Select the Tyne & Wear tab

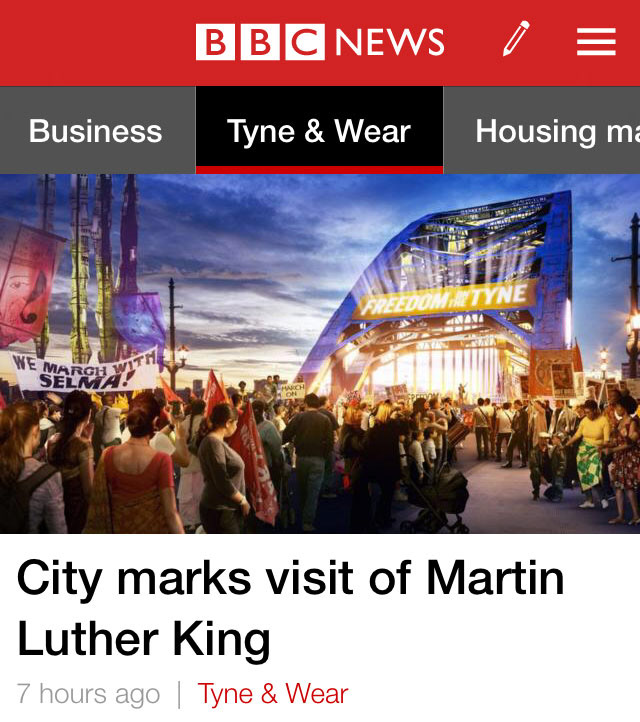pos(319,131)
